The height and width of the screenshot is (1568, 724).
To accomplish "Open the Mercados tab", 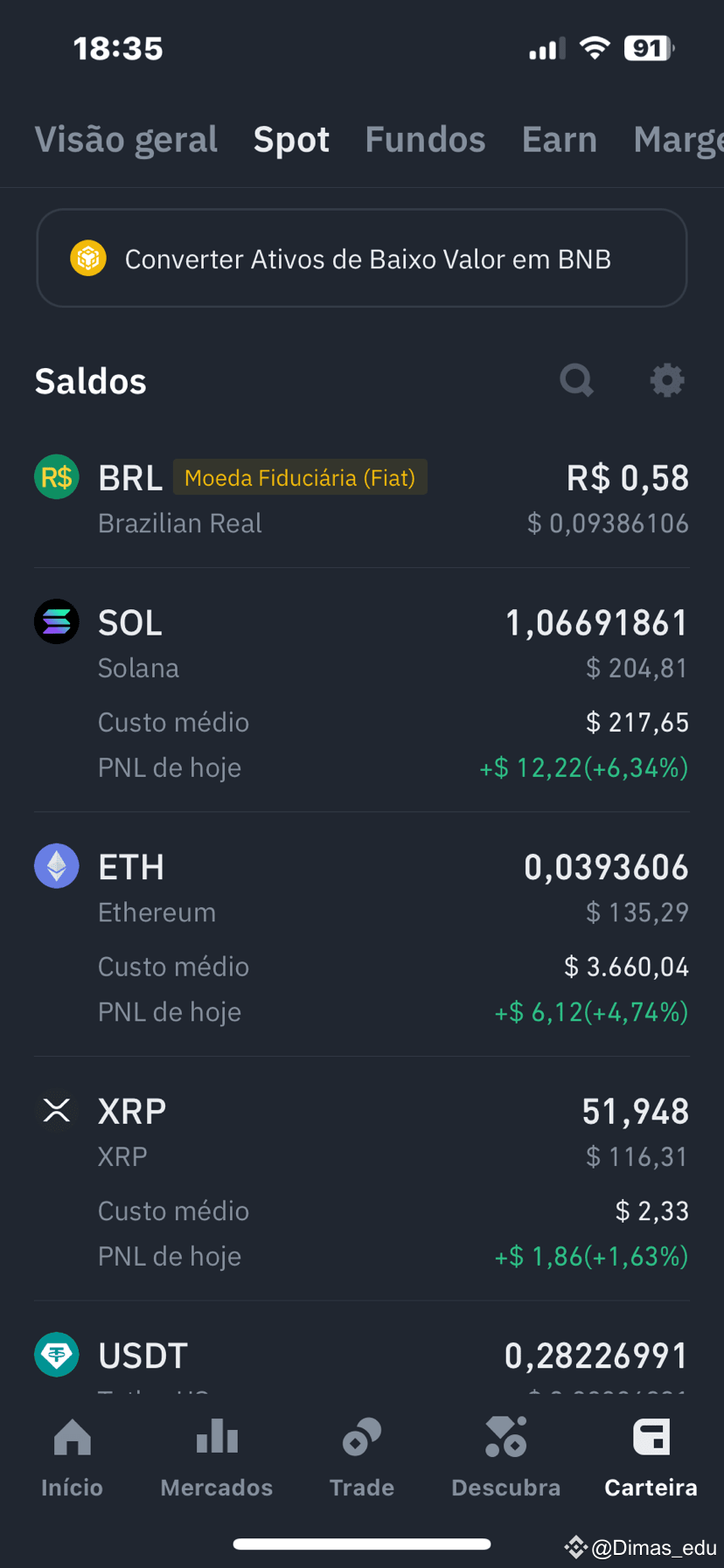I will (217, 1458).
